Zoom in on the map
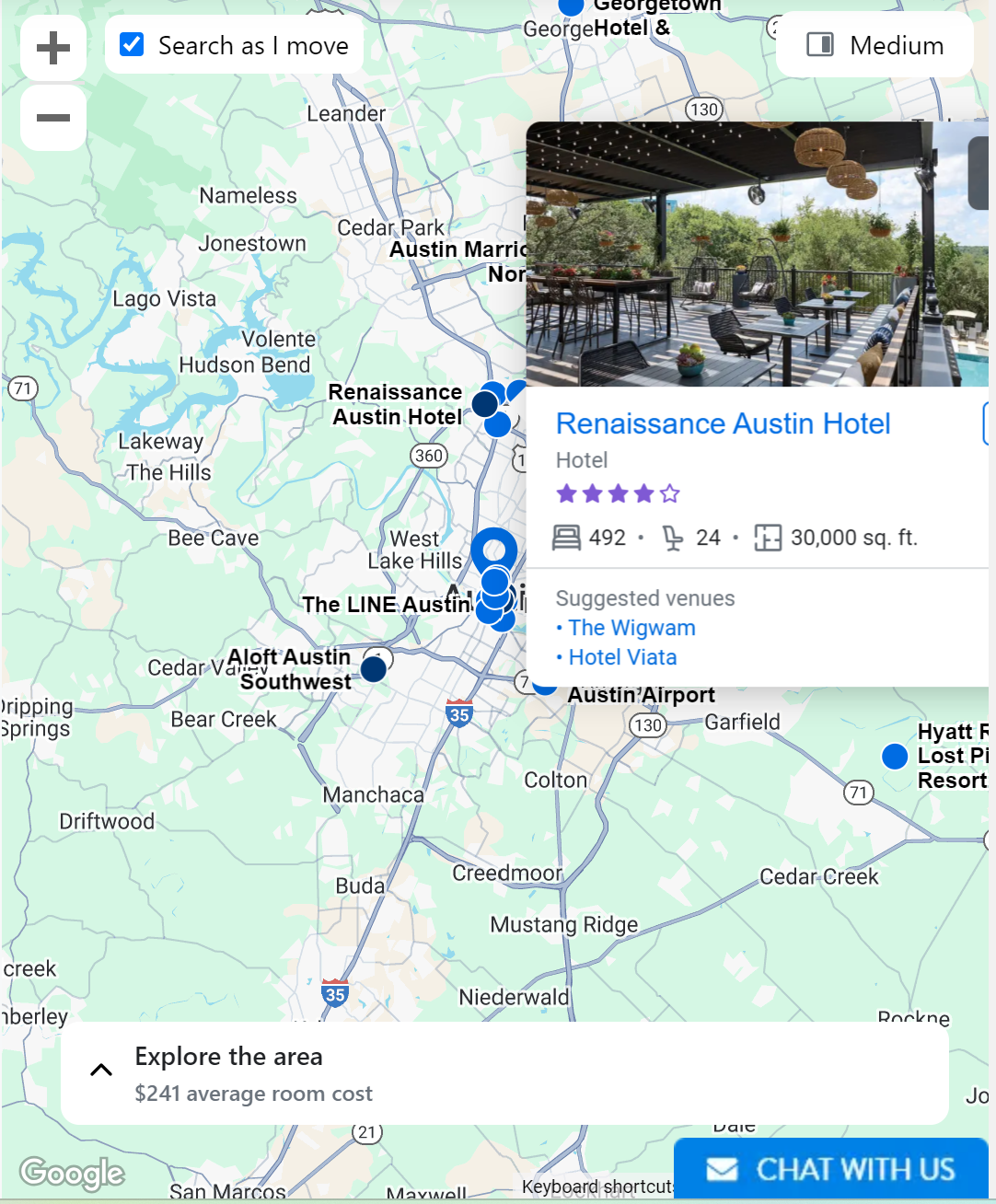 53,48
